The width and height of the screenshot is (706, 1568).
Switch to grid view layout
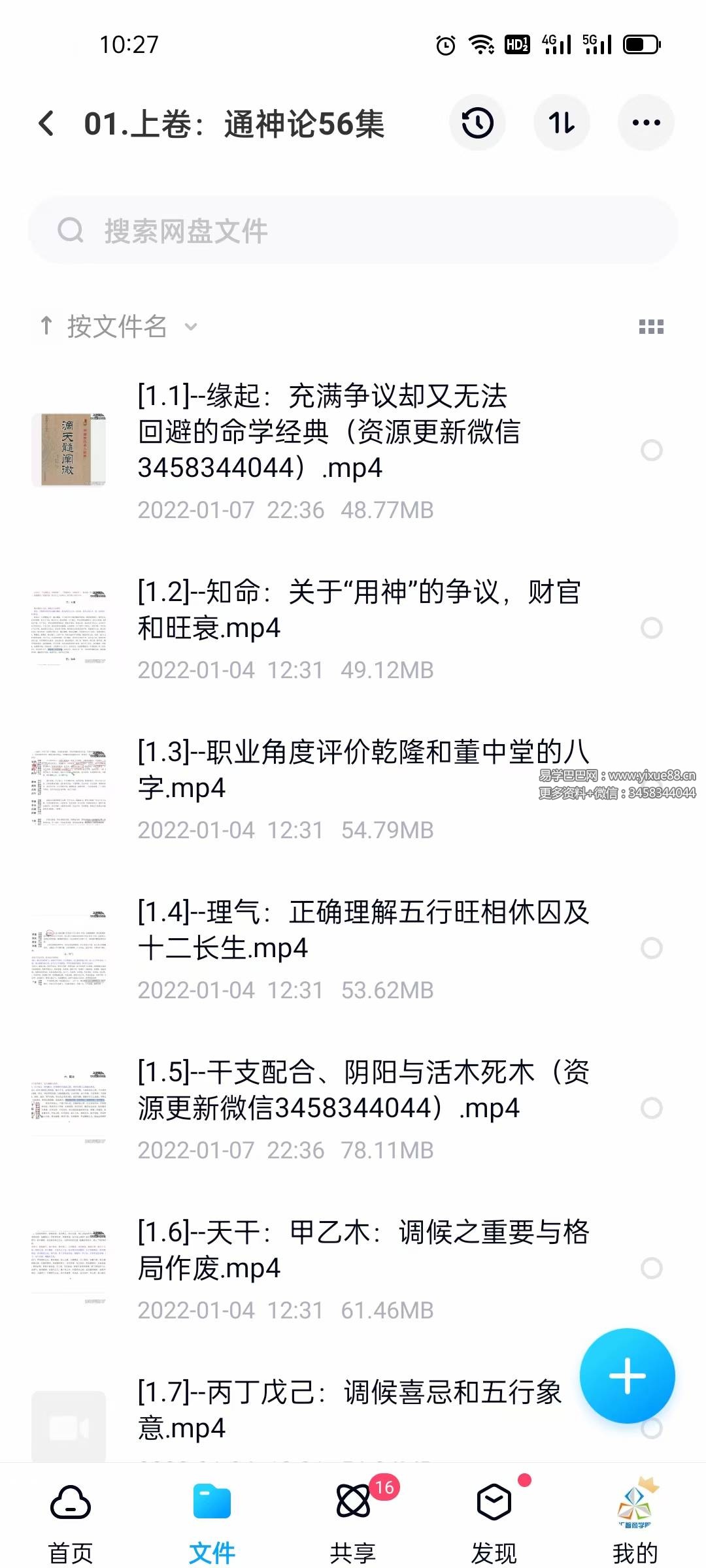point(652,328)
